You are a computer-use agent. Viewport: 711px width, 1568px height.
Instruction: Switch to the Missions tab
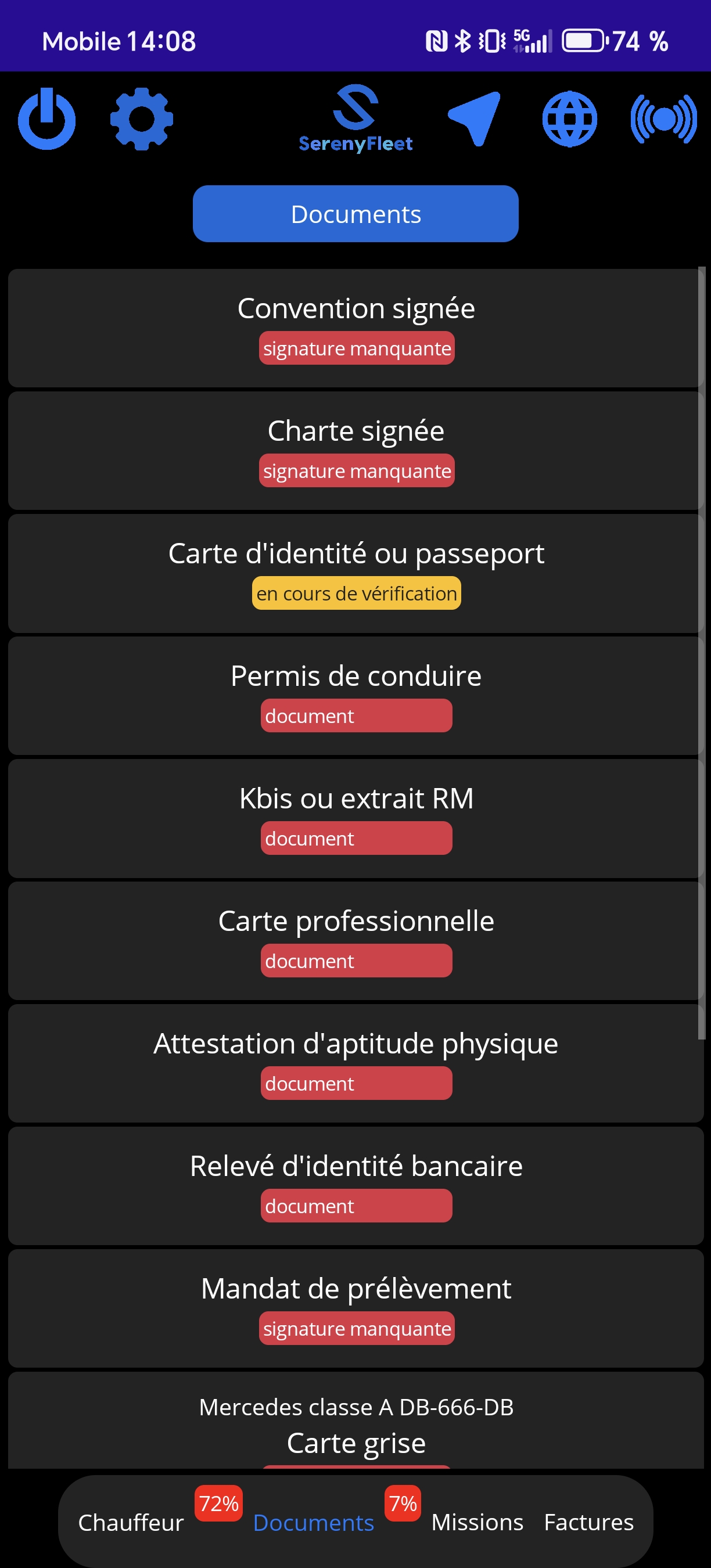(x=477, y=1522)
